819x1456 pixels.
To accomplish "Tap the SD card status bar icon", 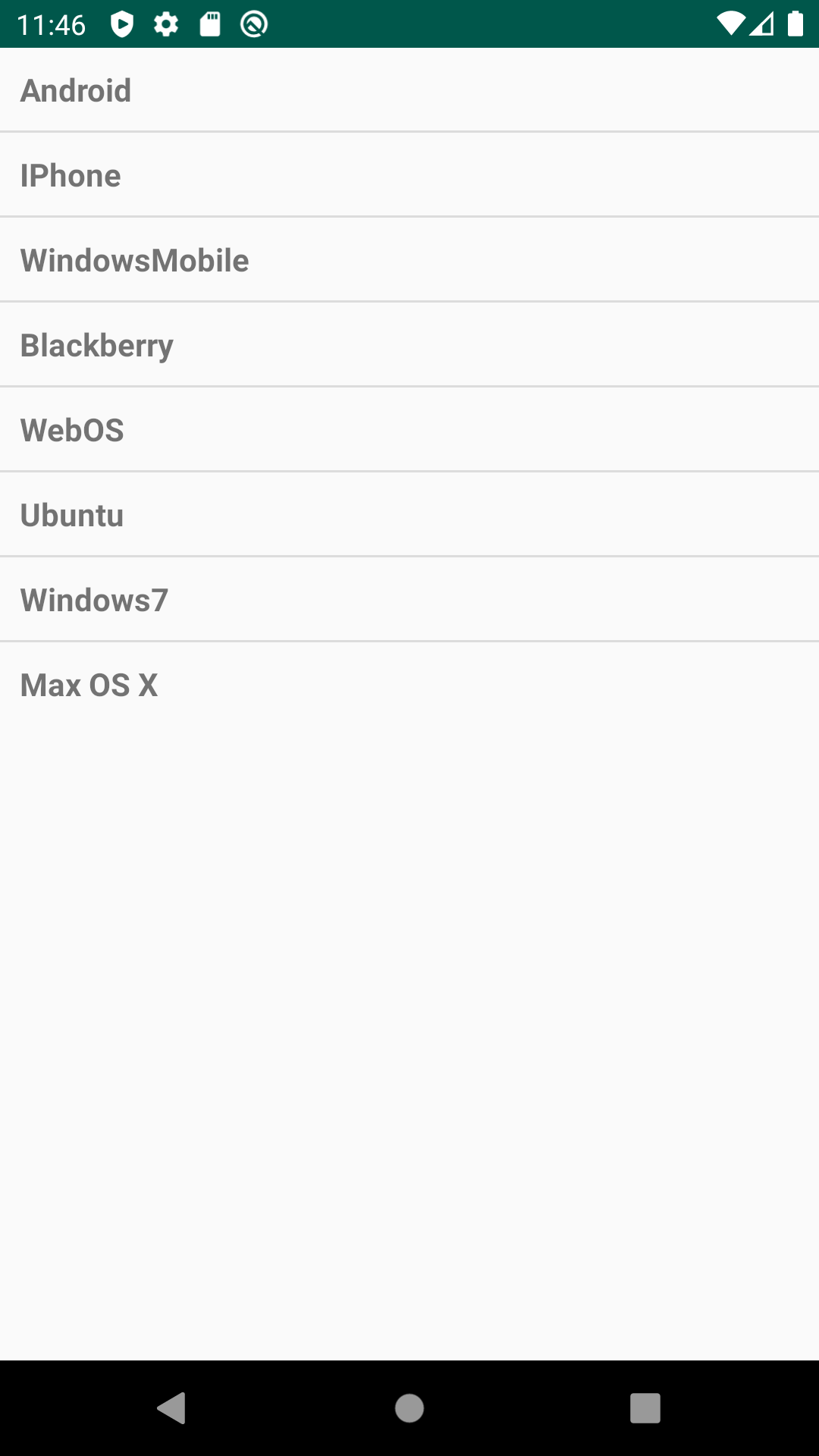I will point(209,24).
